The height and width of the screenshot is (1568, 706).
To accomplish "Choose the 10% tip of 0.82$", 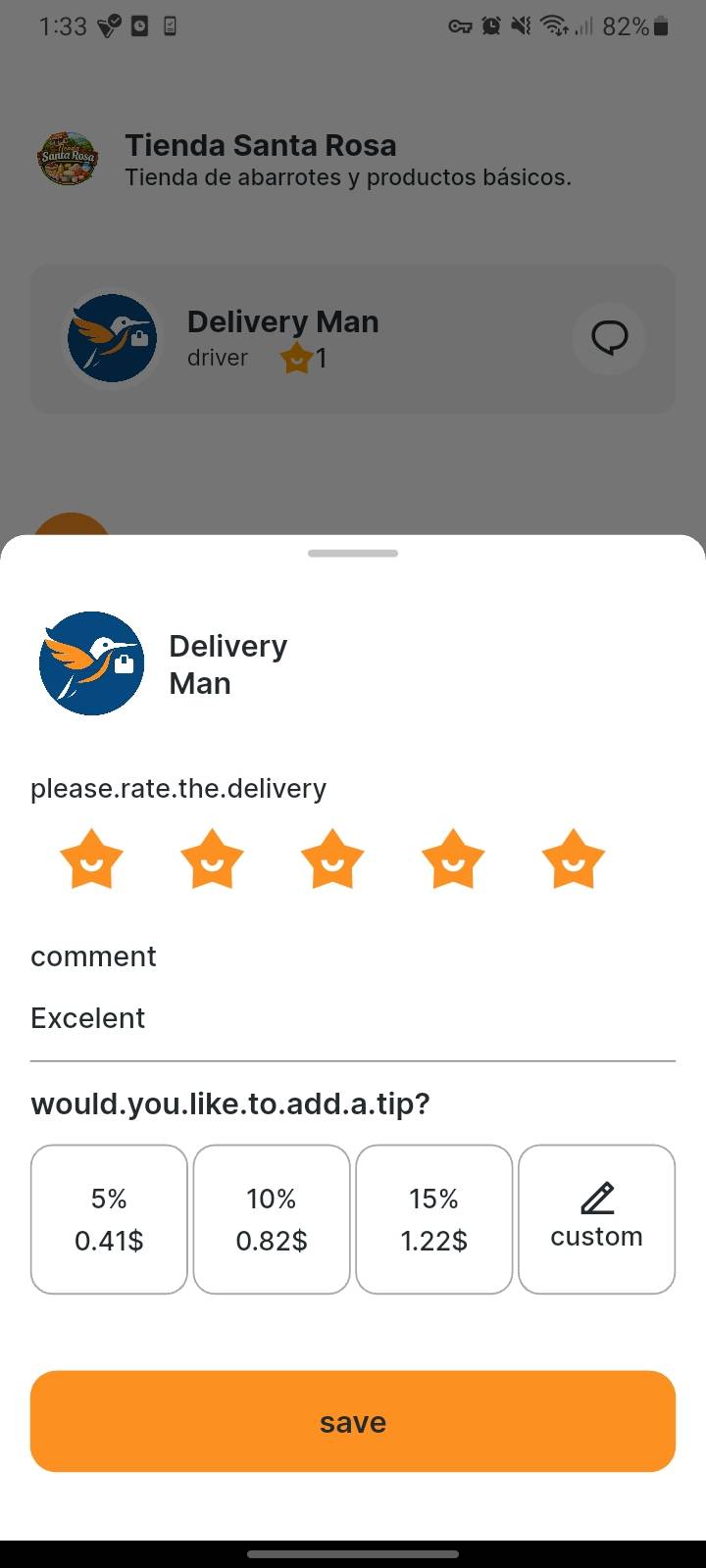I will click(272, 1219).
